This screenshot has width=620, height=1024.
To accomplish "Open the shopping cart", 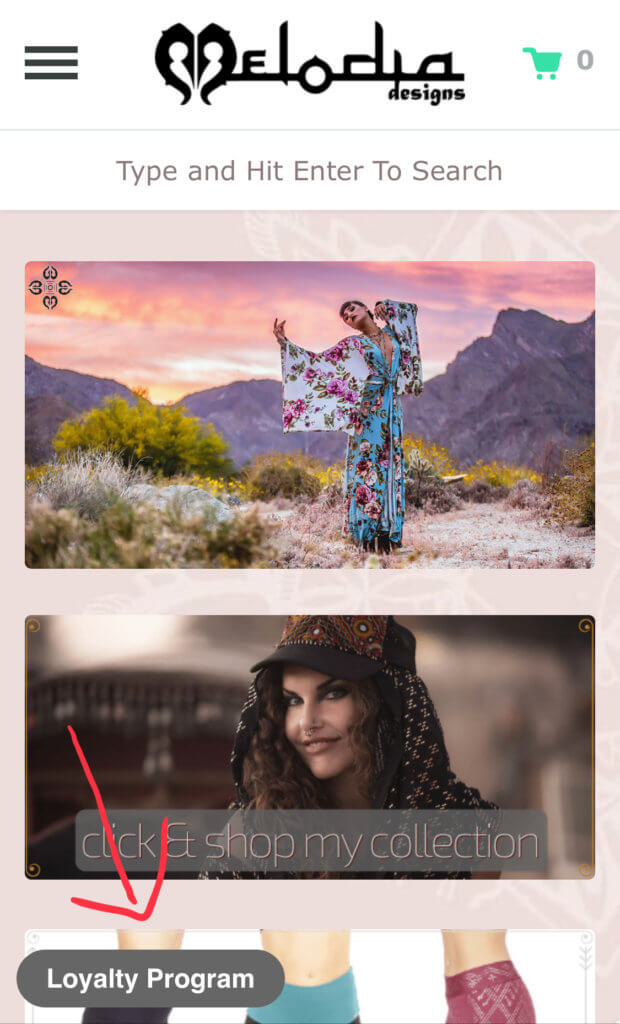I will click(x=543, y=63).
